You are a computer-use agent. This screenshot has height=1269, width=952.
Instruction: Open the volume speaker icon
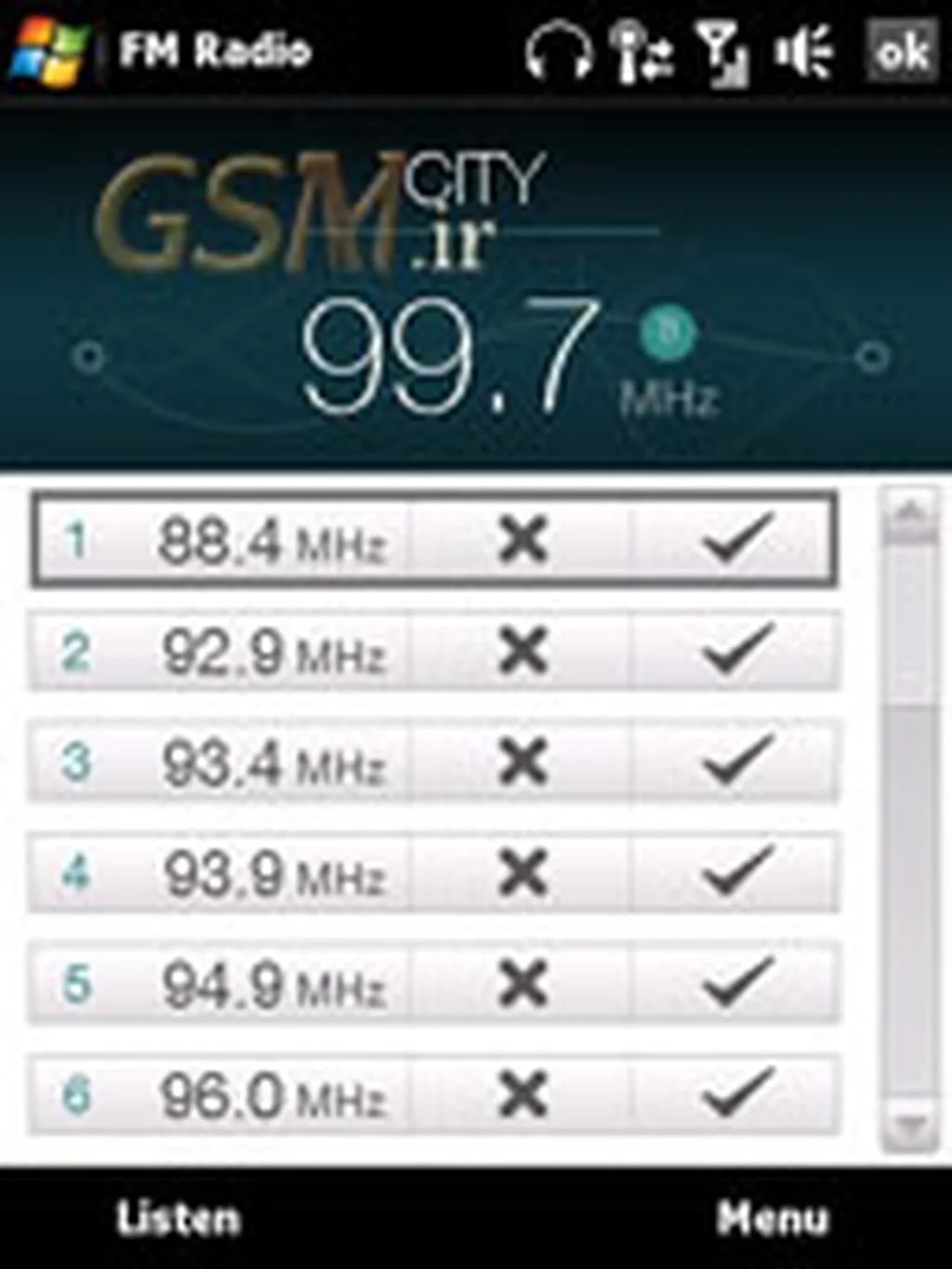click(x=803, y=52)
